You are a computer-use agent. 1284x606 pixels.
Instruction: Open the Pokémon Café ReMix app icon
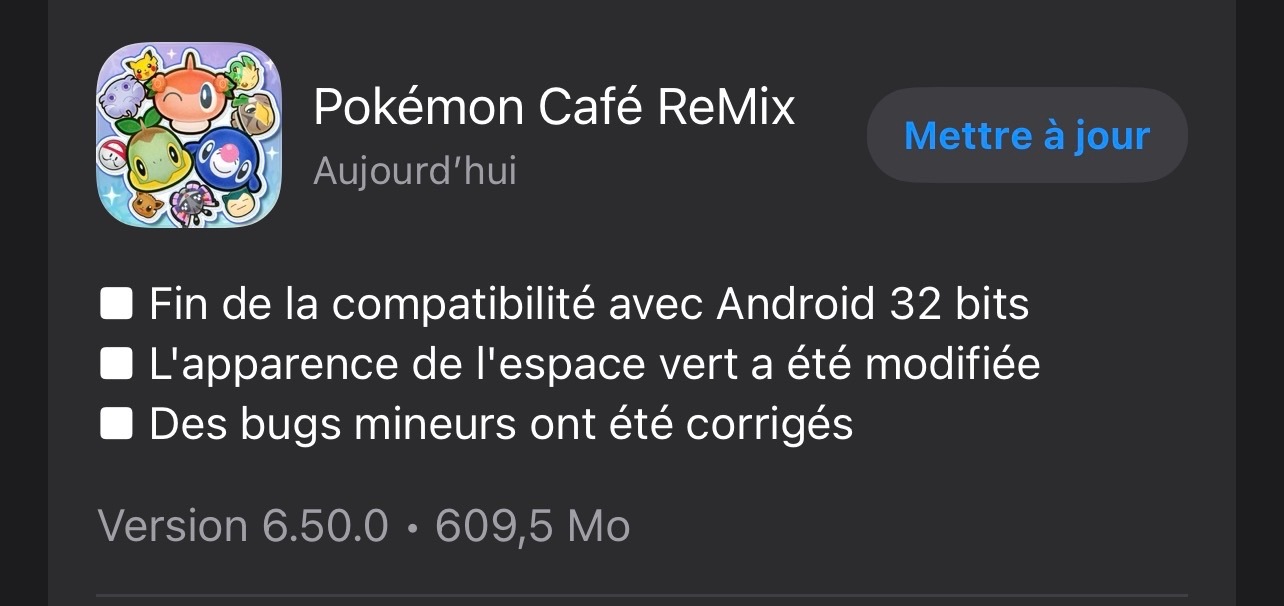pyautogui.click(x=189, y=135)
